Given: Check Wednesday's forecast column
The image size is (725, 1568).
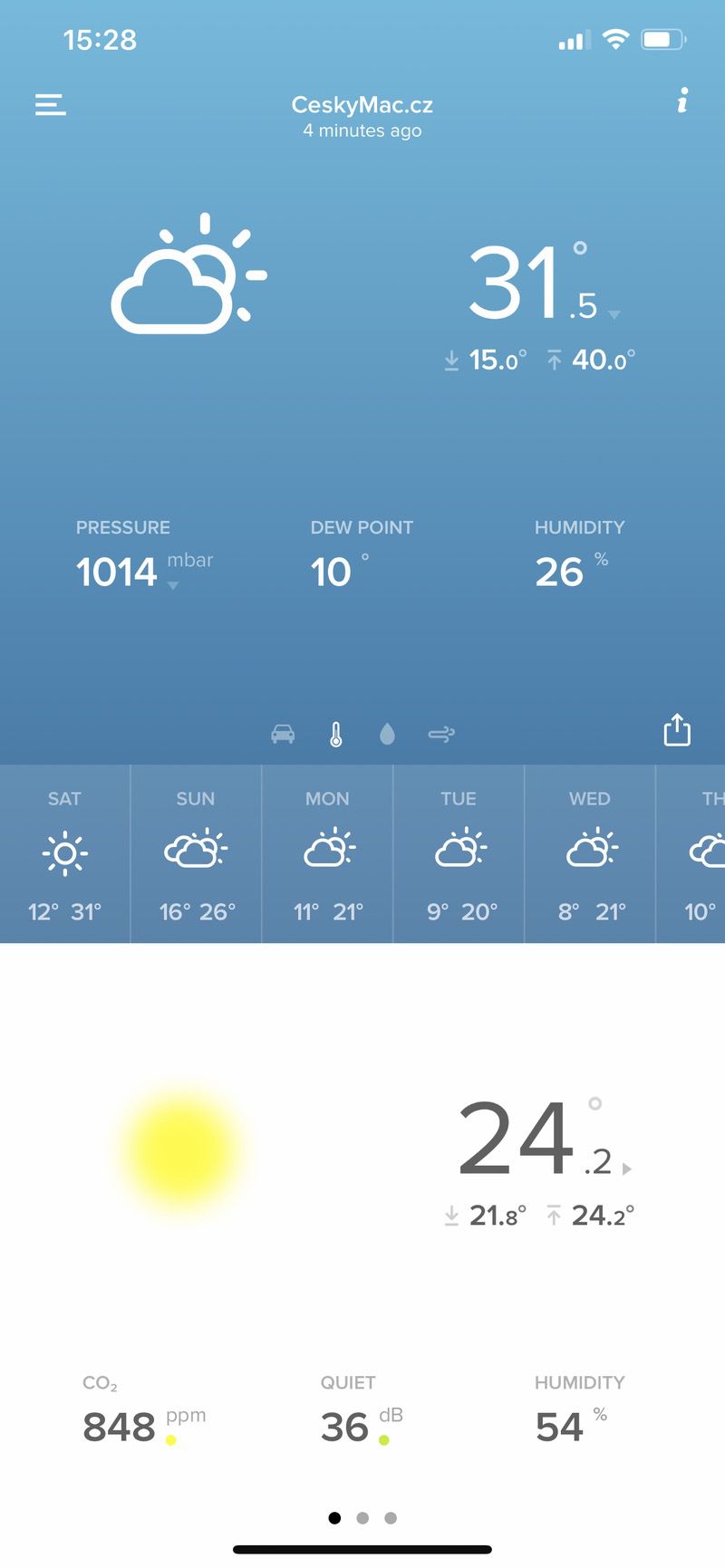Looking at the screenshot, I should (590, 854).
